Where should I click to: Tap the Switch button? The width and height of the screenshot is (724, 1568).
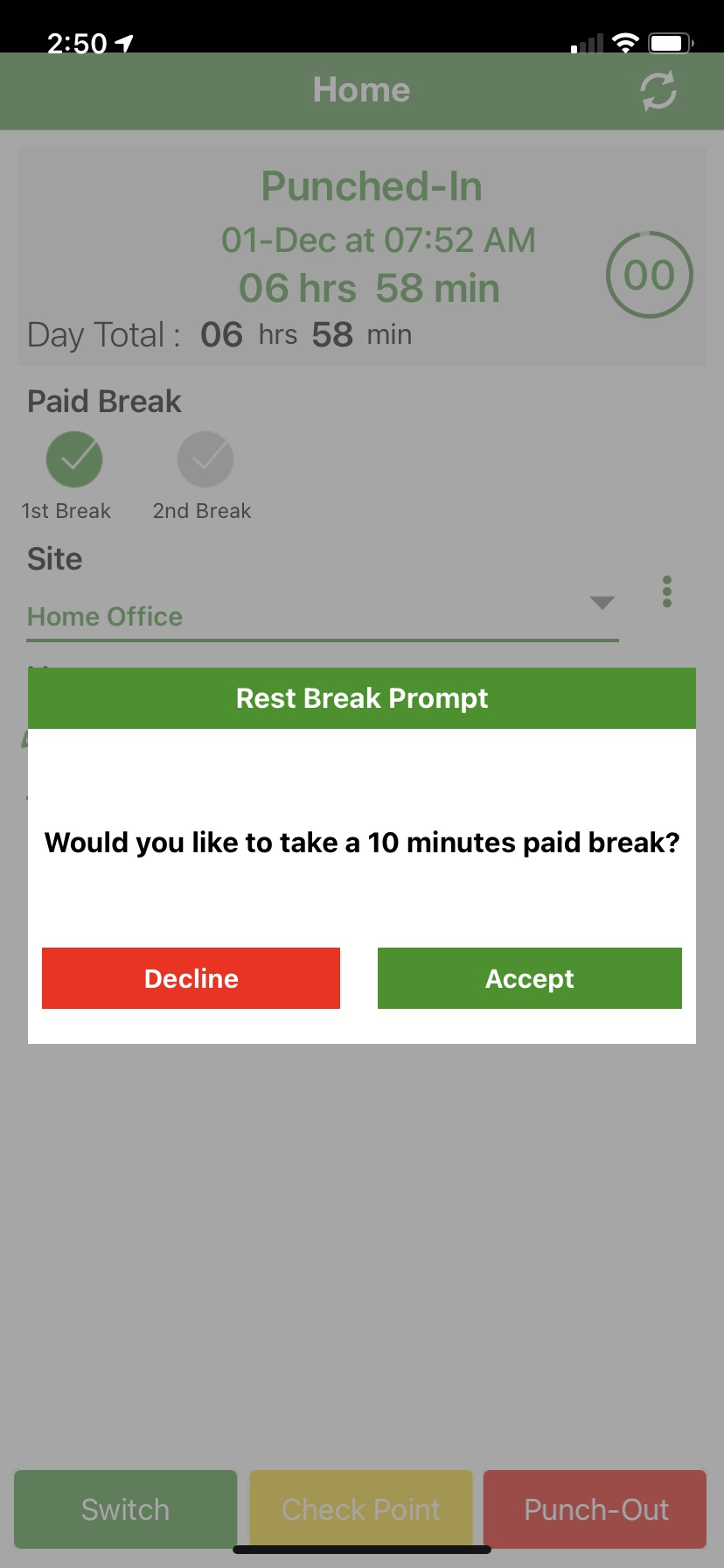[125, 1508]
